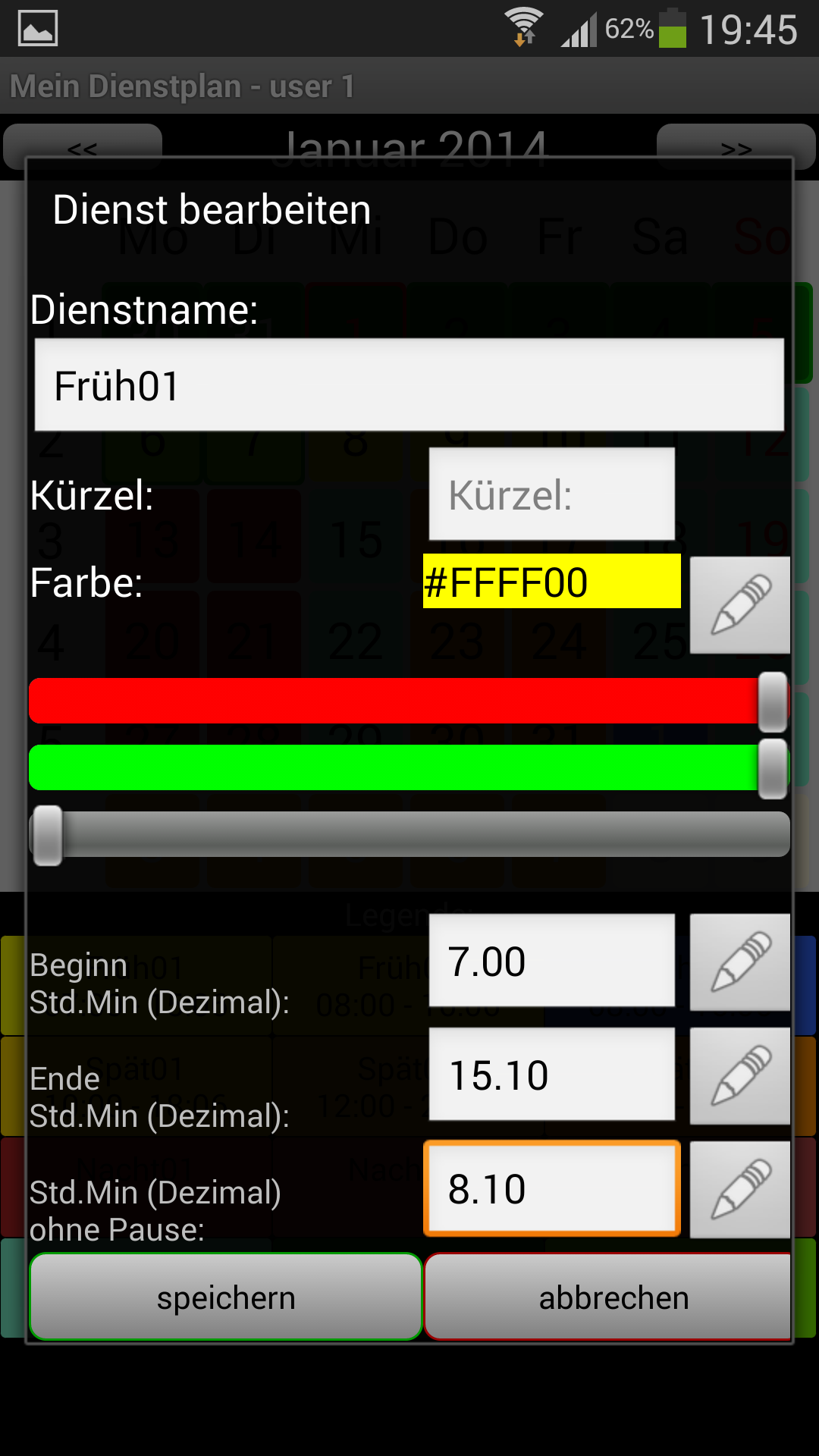Edit the ohne Pause field 8.10
This screenshot has width=819, height=1456.
point(551,1188)
